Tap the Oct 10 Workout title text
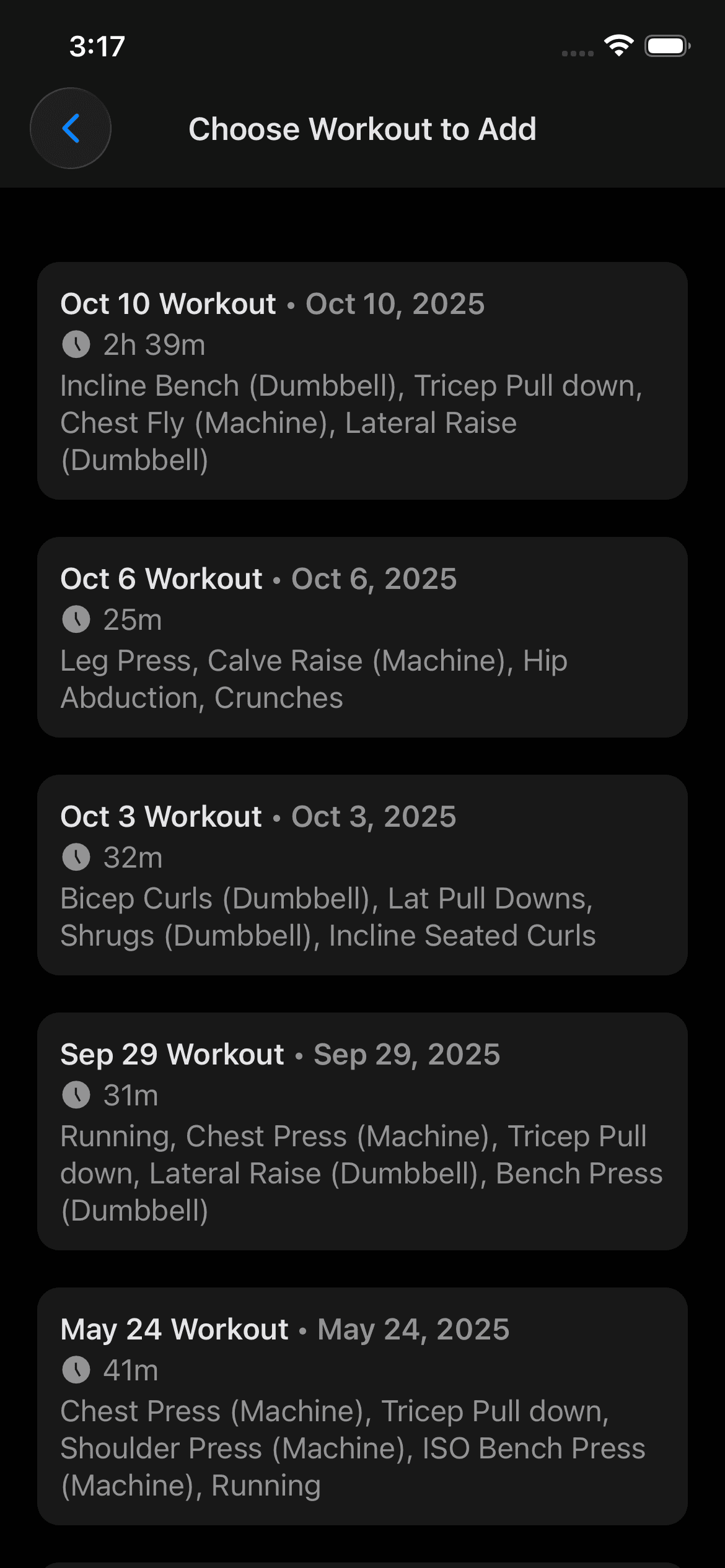Screen dimensions: 725x1568 (168, 304)
